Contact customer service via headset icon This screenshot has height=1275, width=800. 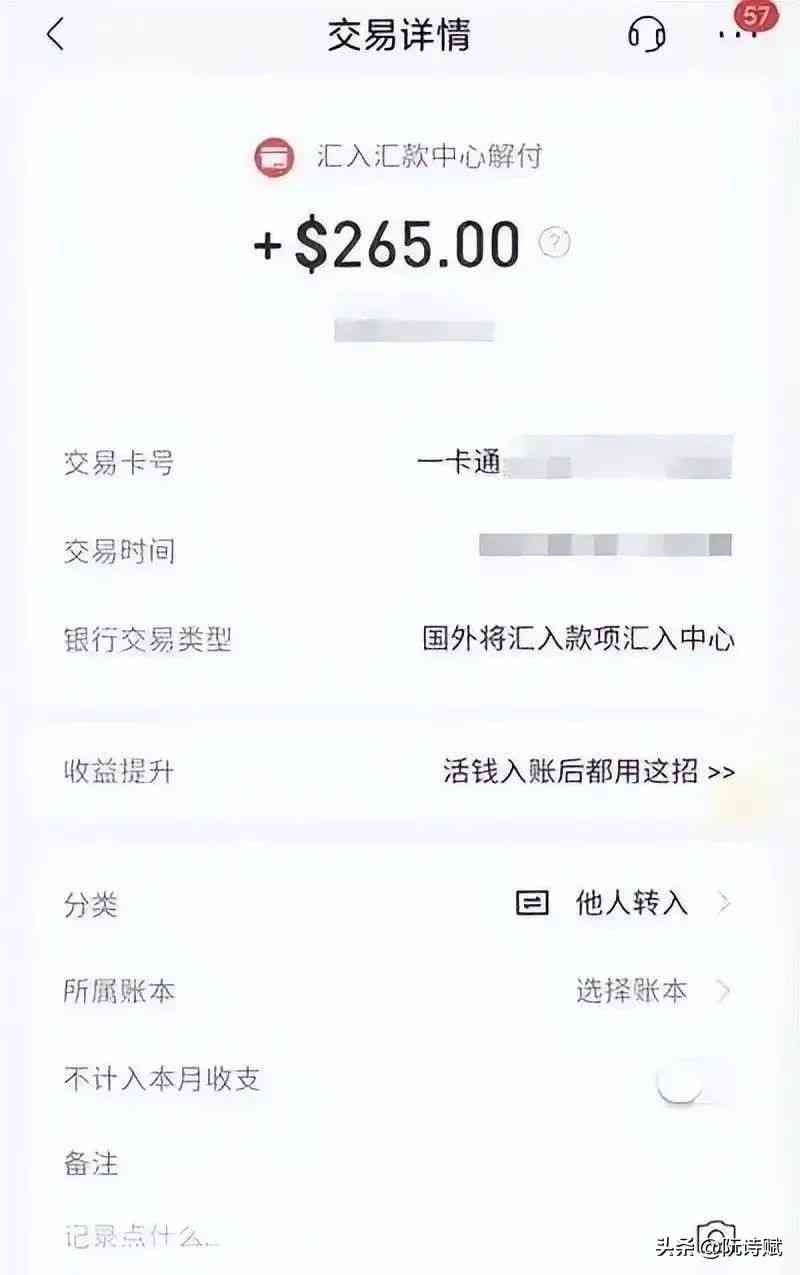(647, 35)
